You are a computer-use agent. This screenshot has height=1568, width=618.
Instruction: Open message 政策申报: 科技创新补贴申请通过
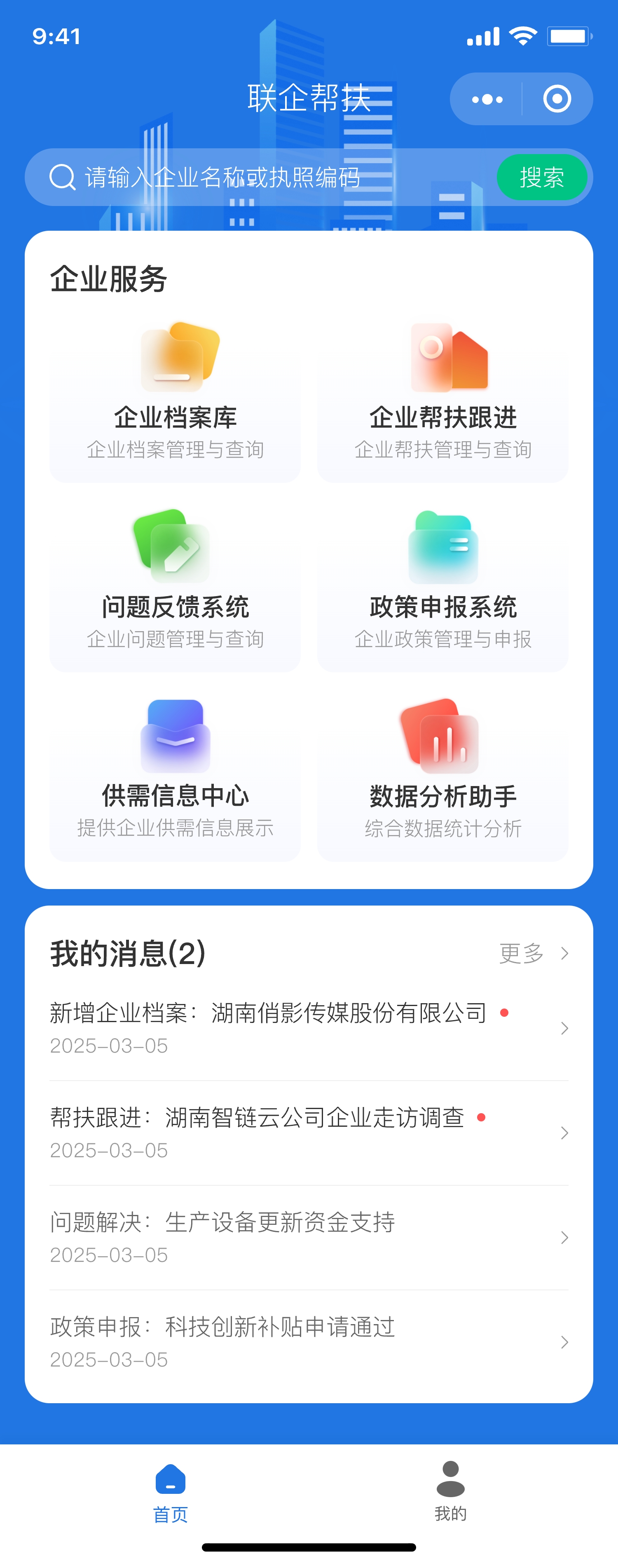tap(309, 1342)
